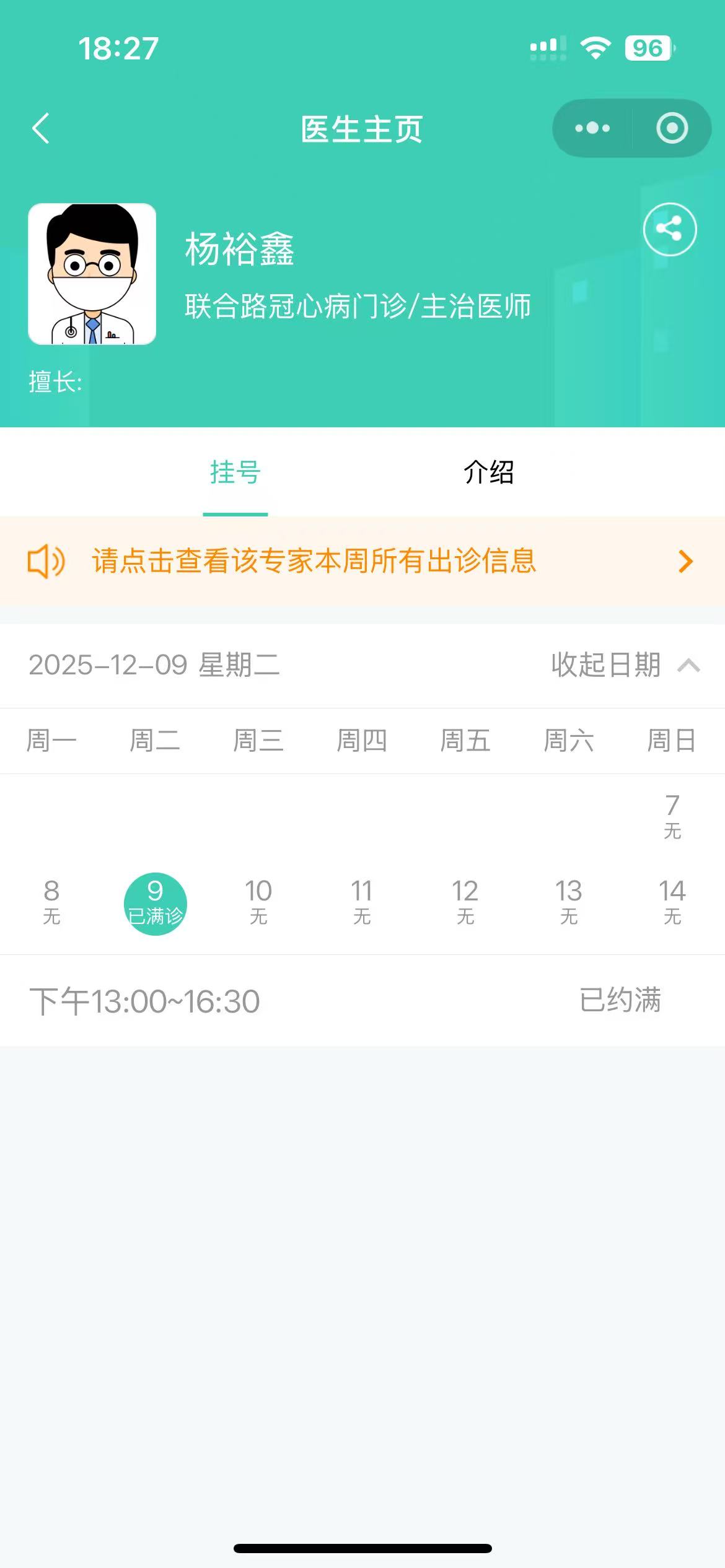Tap date 9 marked 已满诊
This screenshot has width=725, height=1568.
pyautogui.click(x=155, y=903)
